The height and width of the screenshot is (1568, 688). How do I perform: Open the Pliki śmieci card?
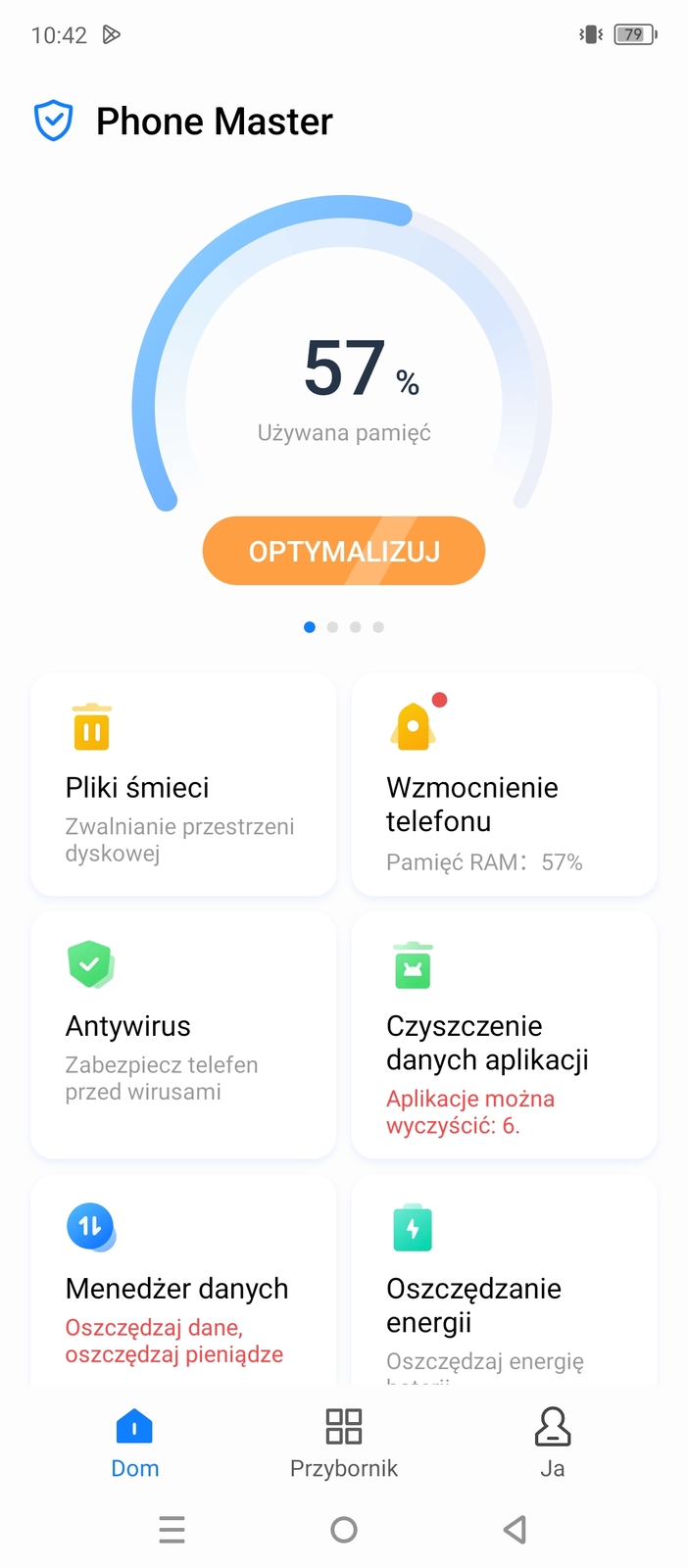click(x=183, y=785)
